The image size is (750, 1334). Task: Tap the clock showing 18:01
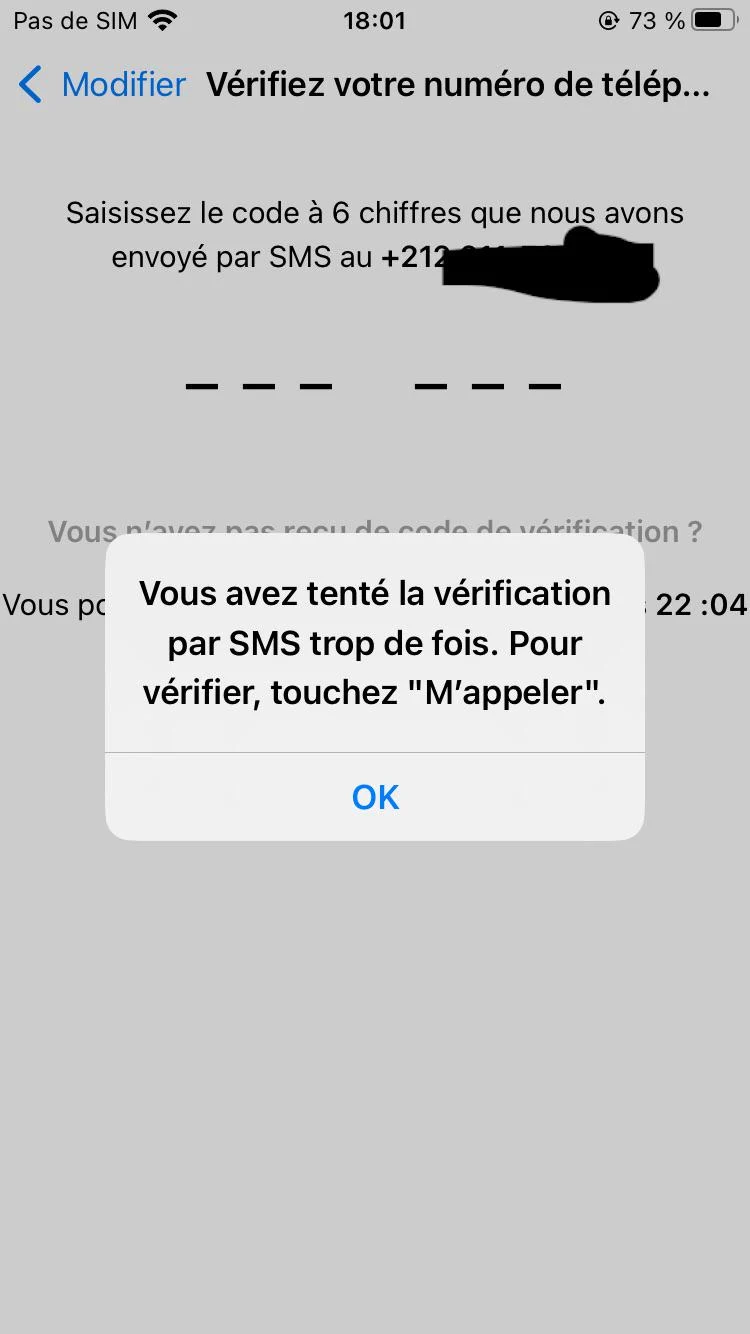click(375, 18)
